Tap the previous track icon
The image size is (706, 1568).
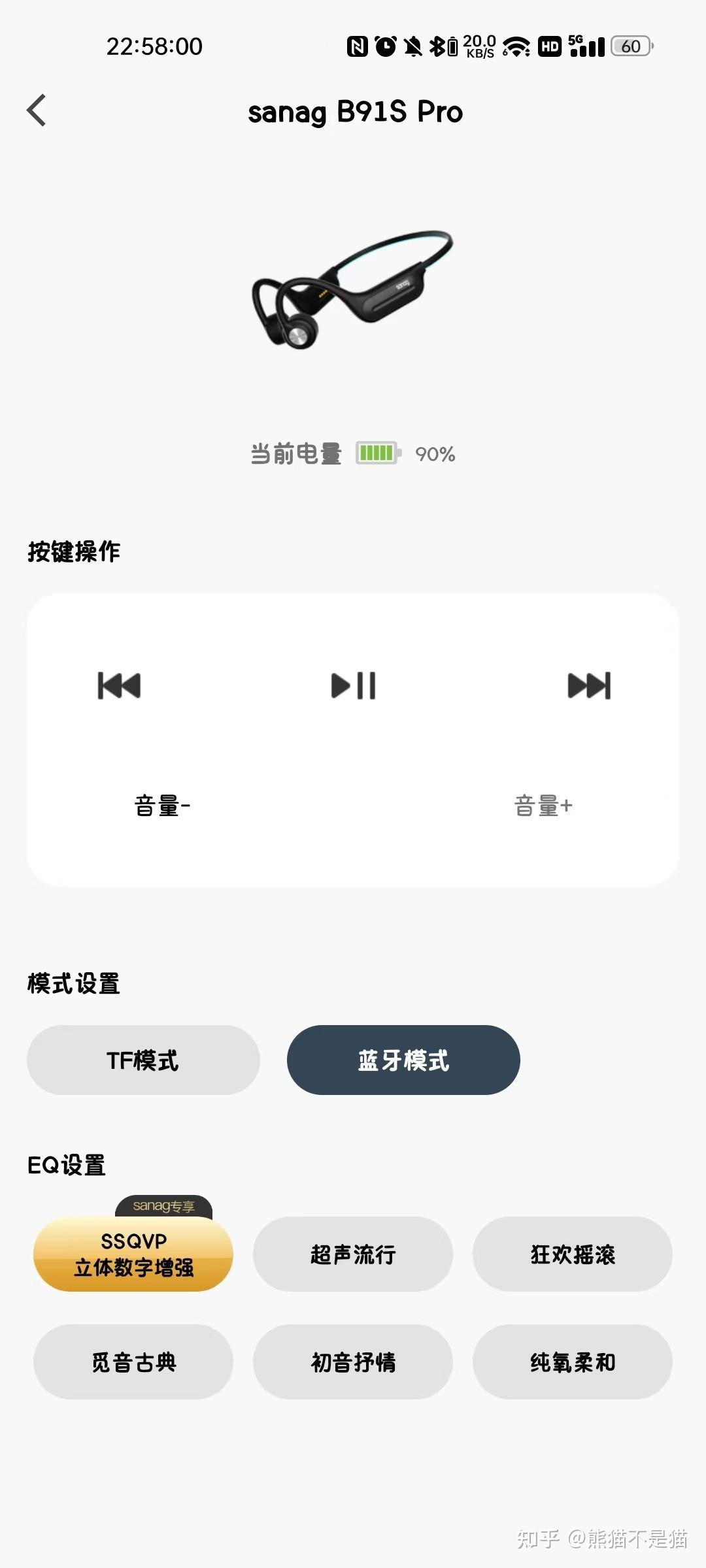[120, 686]
